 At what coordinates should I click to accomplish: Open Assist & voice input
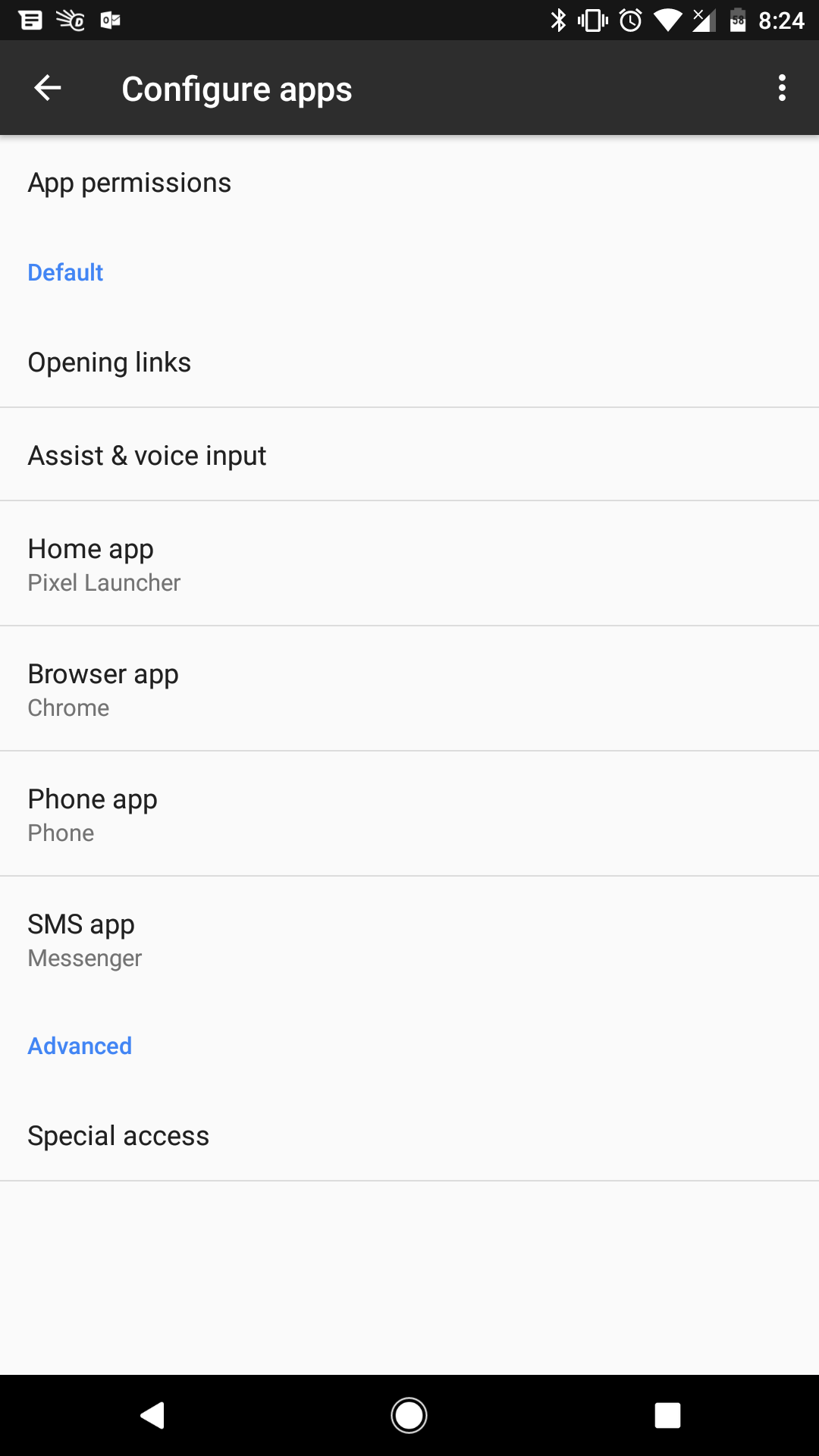pos(409,456)
